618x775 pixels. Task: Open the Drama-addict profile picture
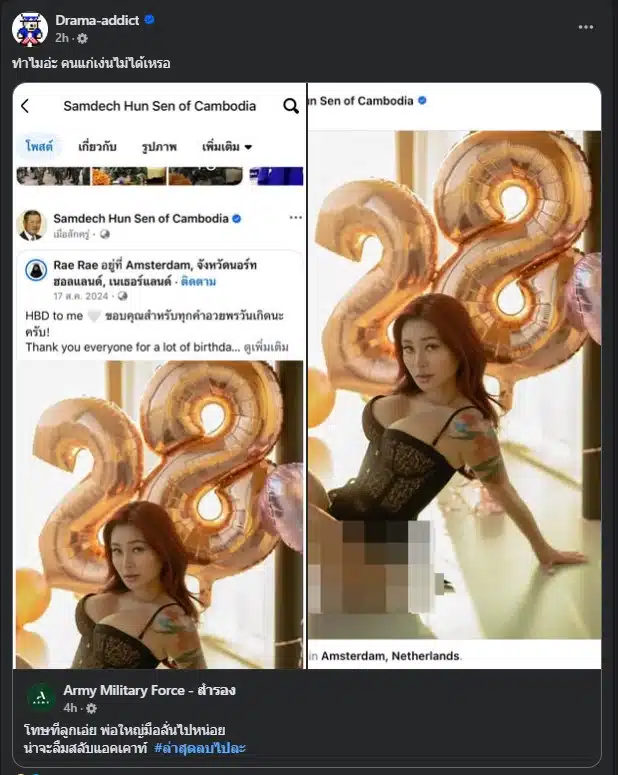point(29,27)
